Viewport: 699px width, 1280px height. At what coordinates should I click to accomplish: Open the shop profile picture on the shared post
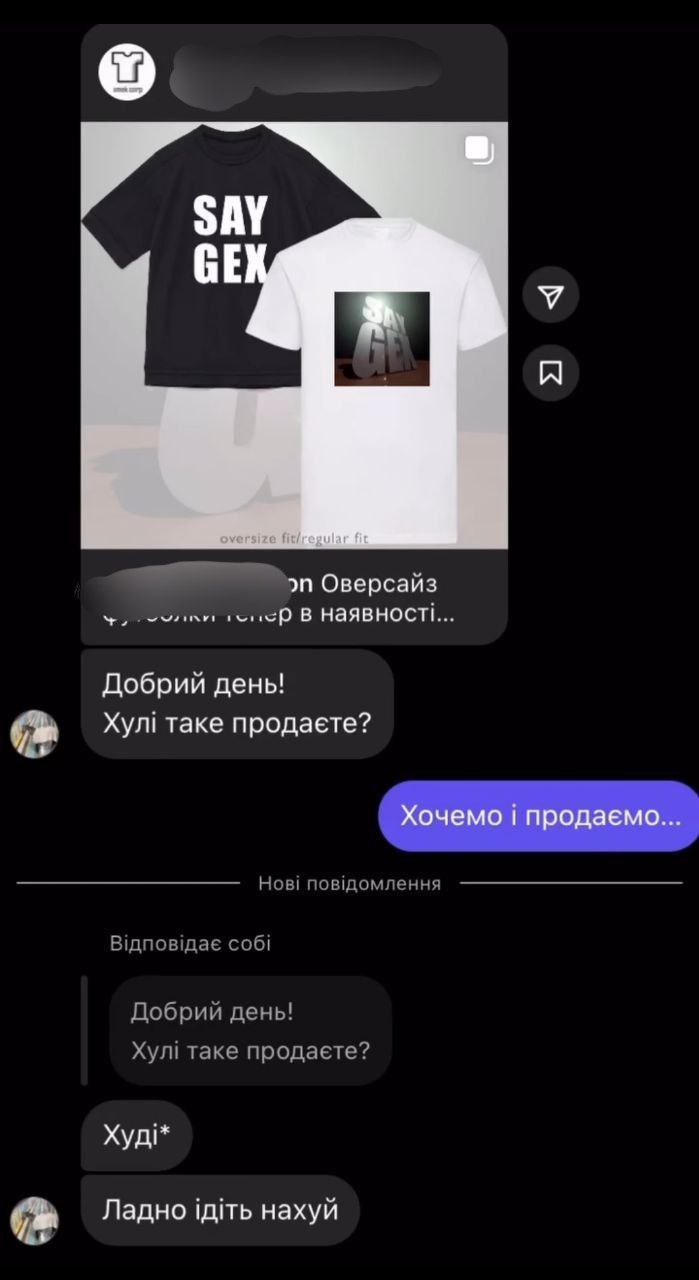[126, 71]
